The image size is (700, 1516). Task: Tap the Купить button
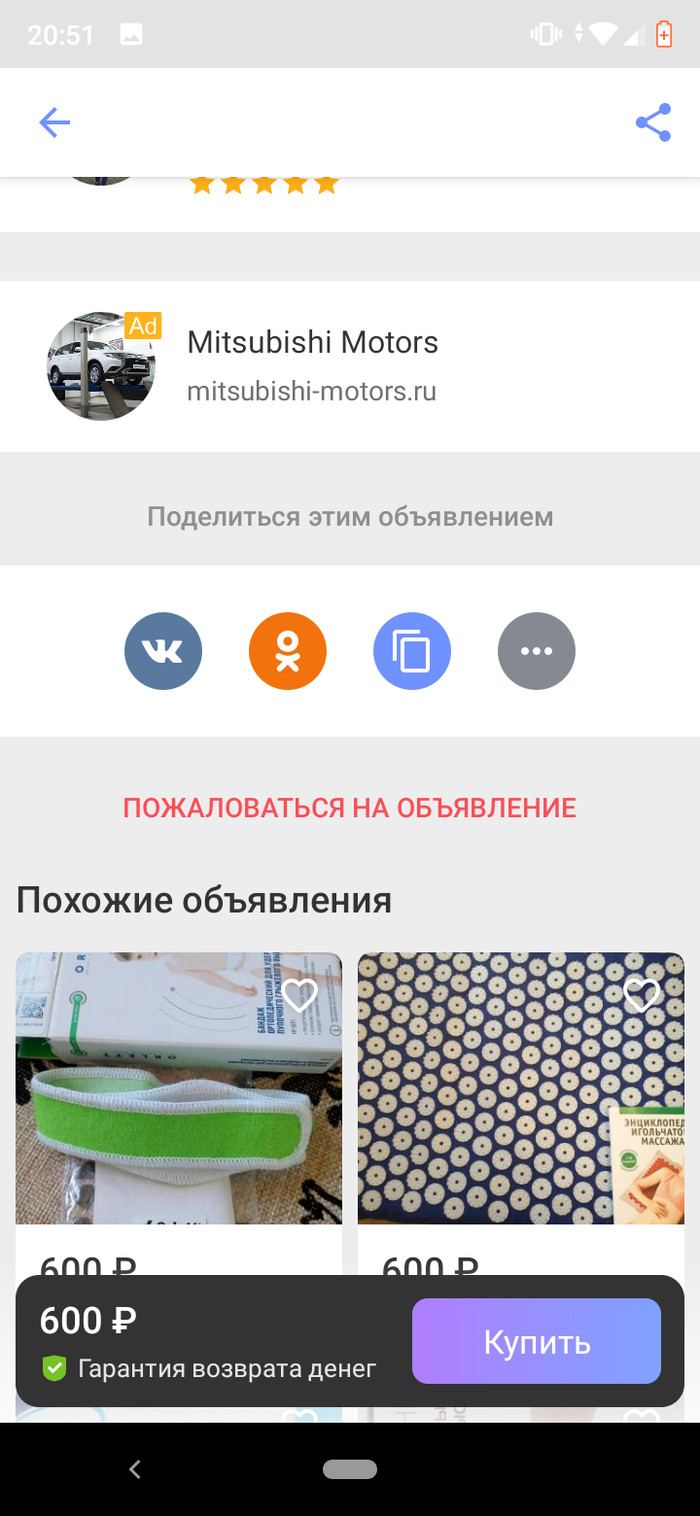click(x=536, y=1341)
